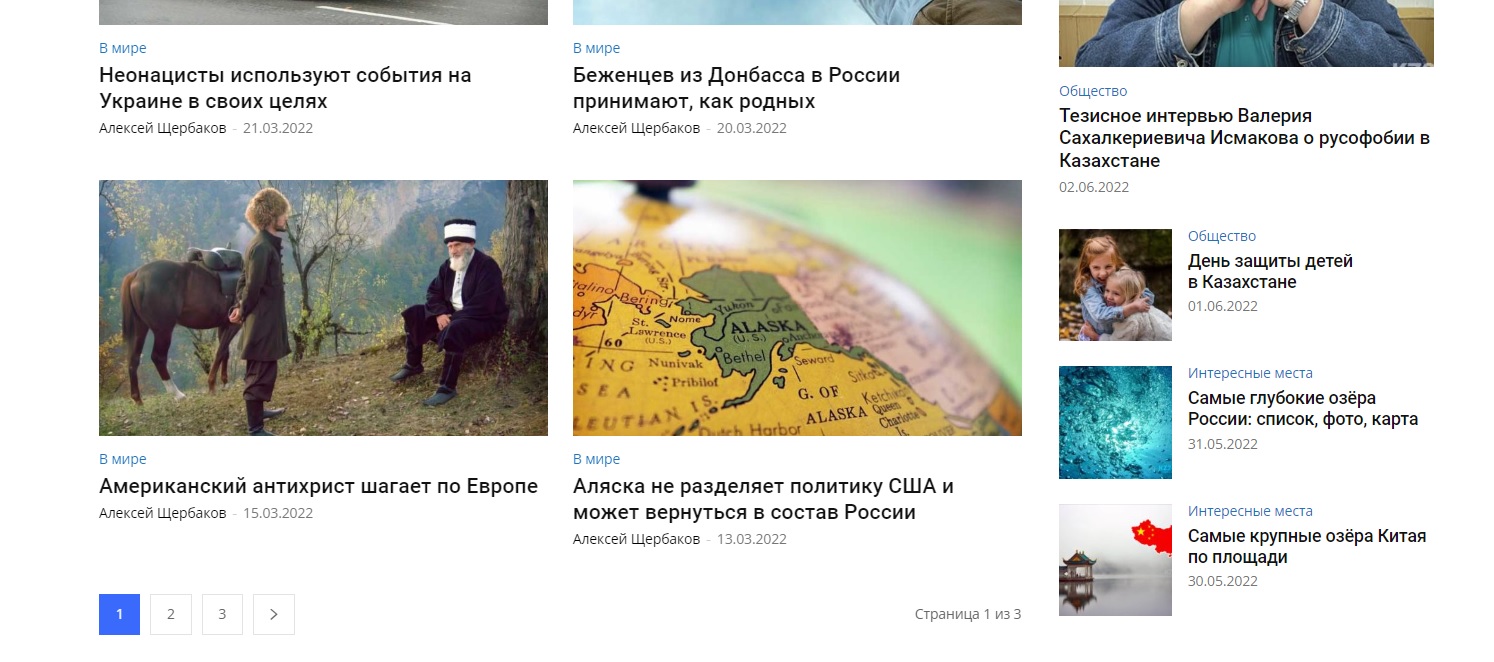Open 'Самые крупные озёра Китая' article
Viewport: 1494px width, 662px height.
click(1307, 547)
